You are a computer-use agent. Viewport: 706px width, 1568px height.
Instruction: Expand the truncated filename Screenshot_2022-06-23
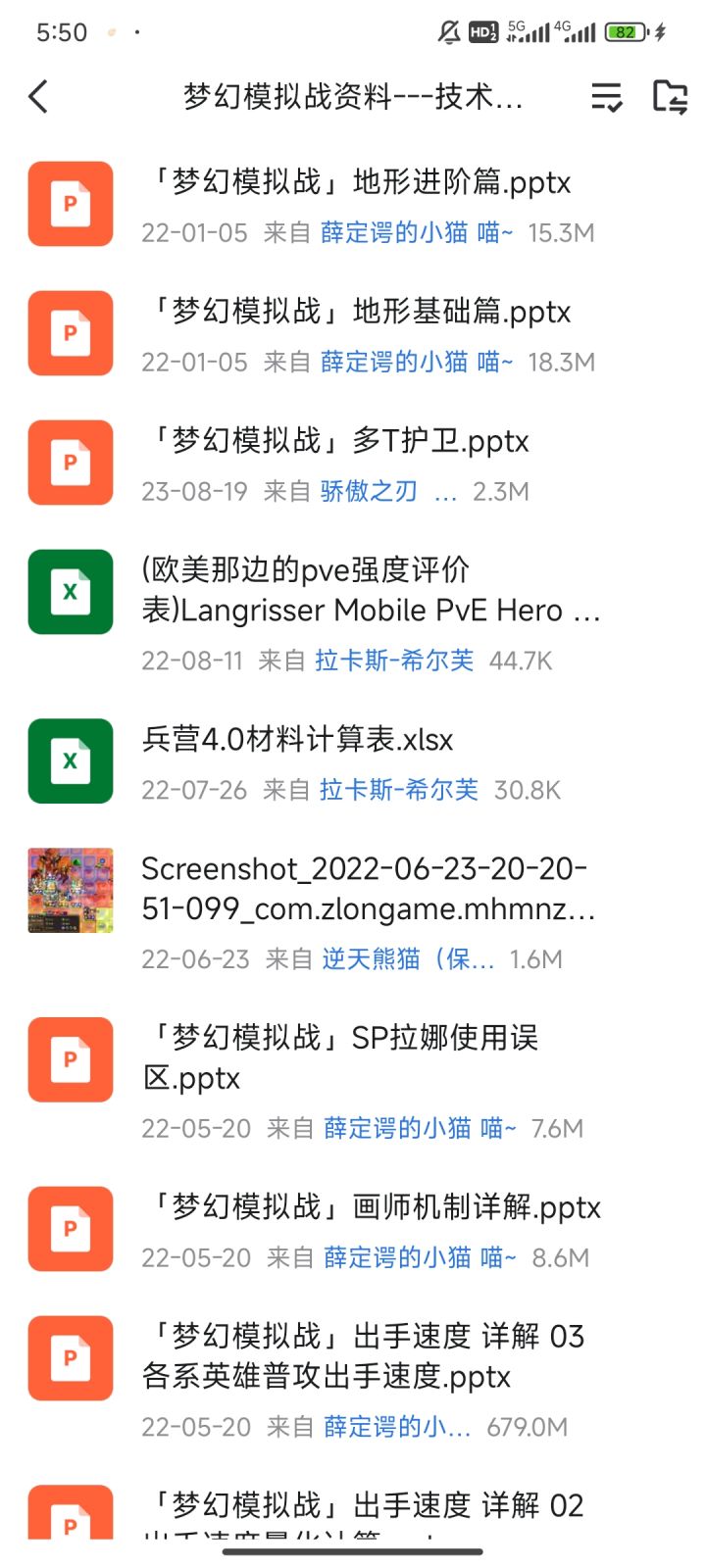[x=373, y=889]
